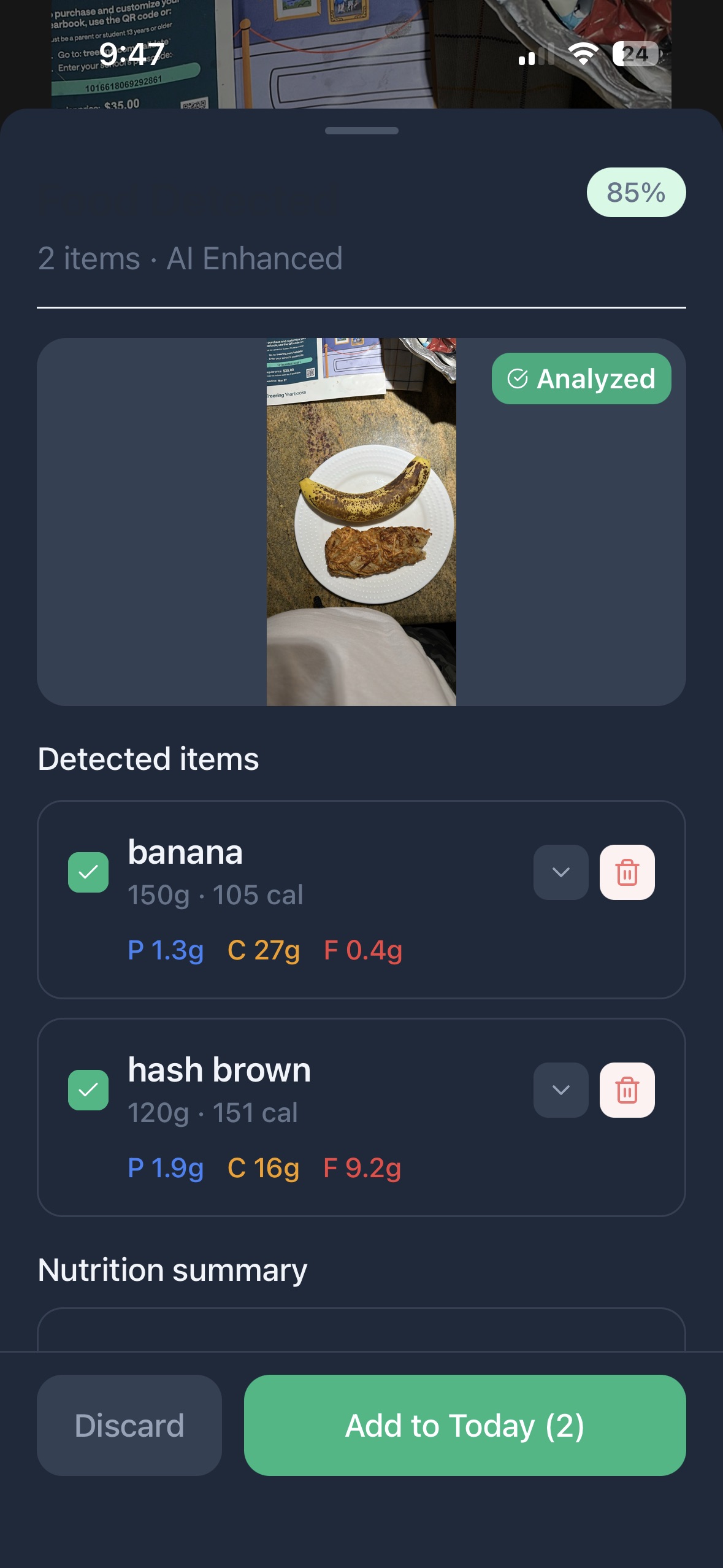Expand the banana item details chevron

click(560, 872)
